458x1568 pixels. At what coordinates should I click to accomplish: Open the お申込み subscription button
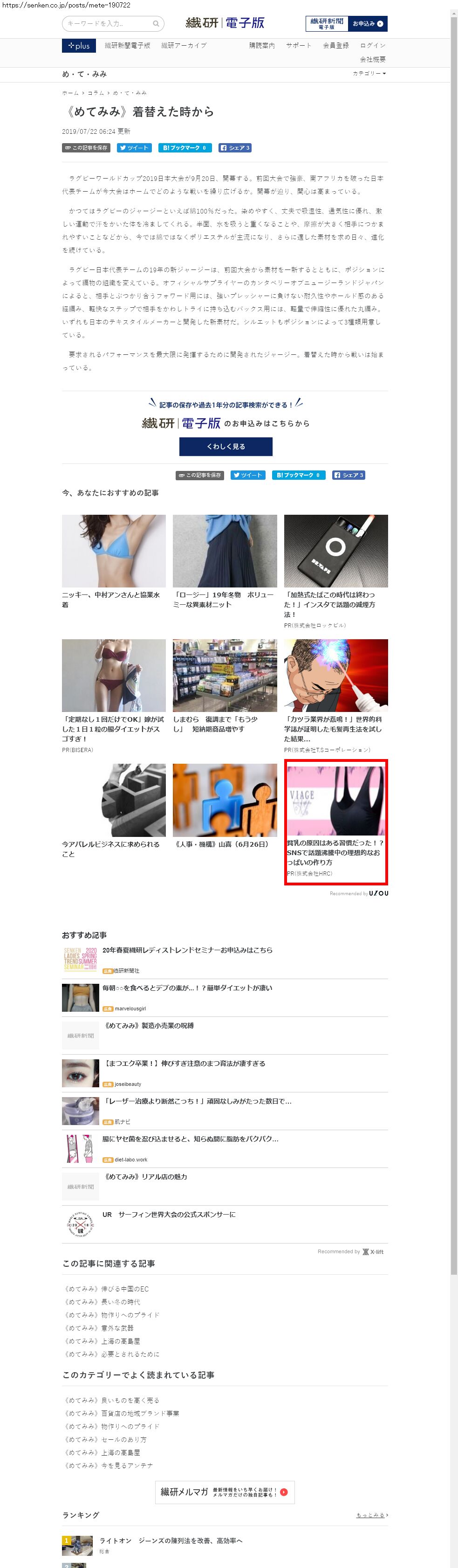coord(367,24)
